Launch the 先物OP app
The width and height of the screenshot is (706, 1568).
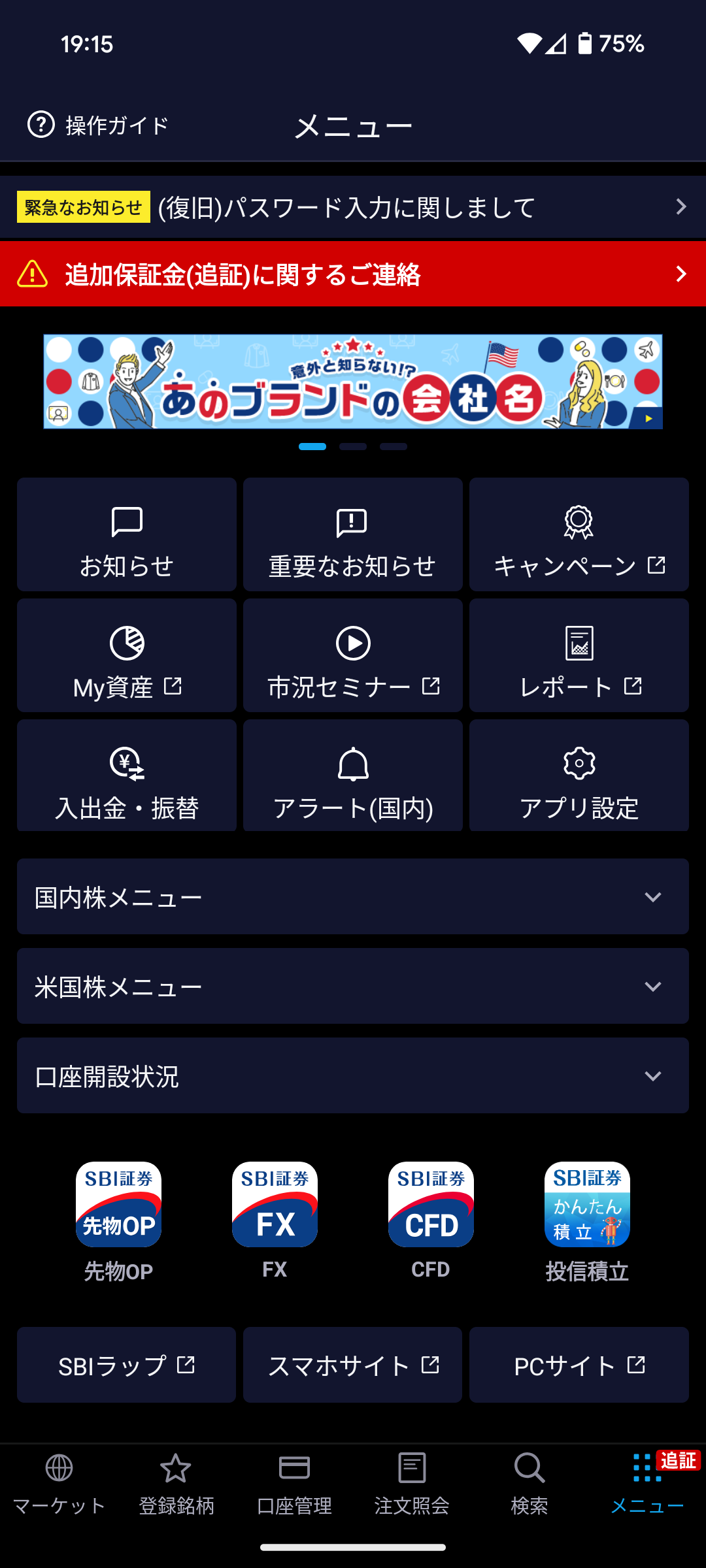pyautogui.click(x=118, y=1205)
